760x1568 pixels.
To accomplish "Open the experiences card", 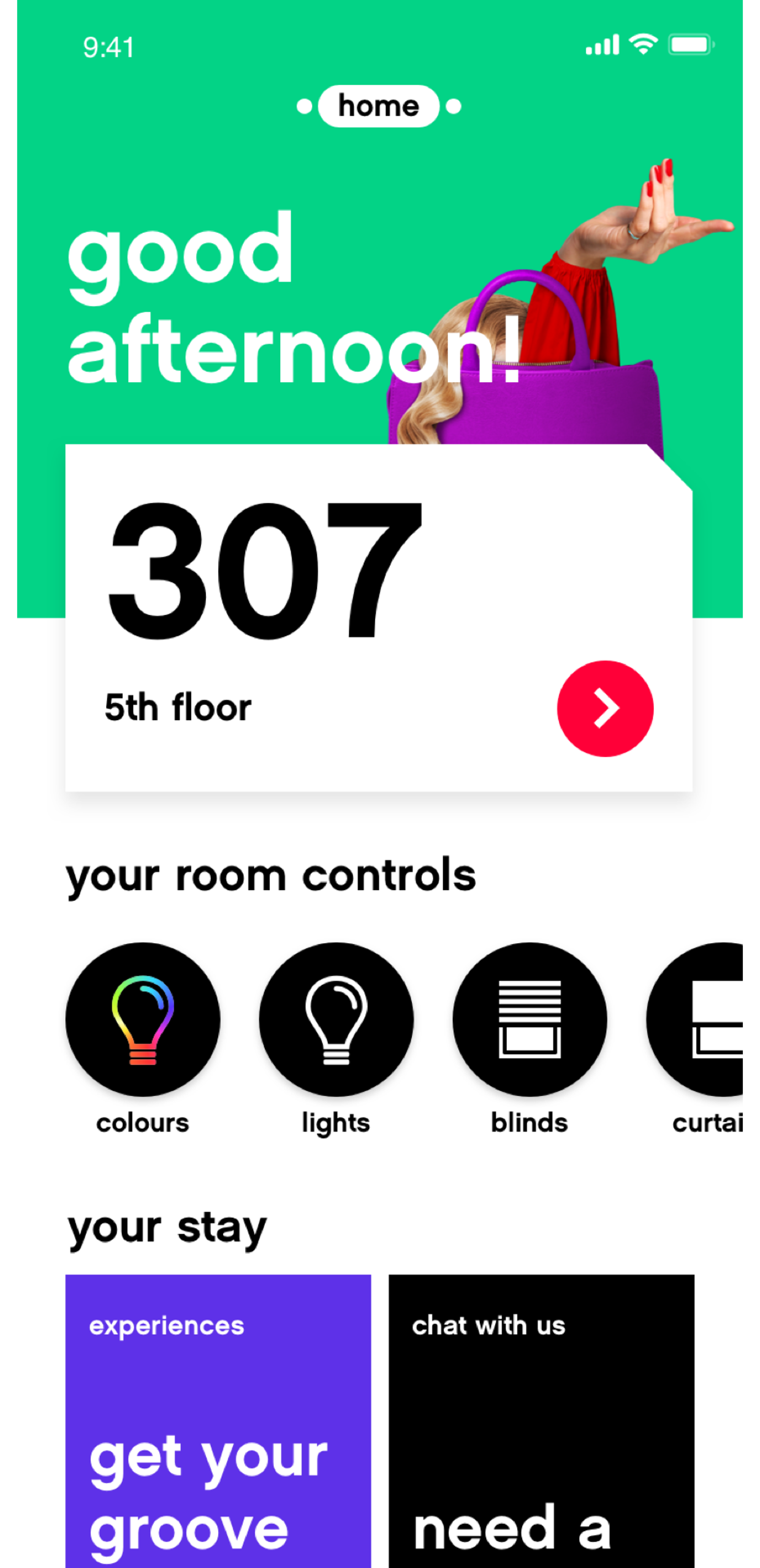I will (x=218, y=1420).
